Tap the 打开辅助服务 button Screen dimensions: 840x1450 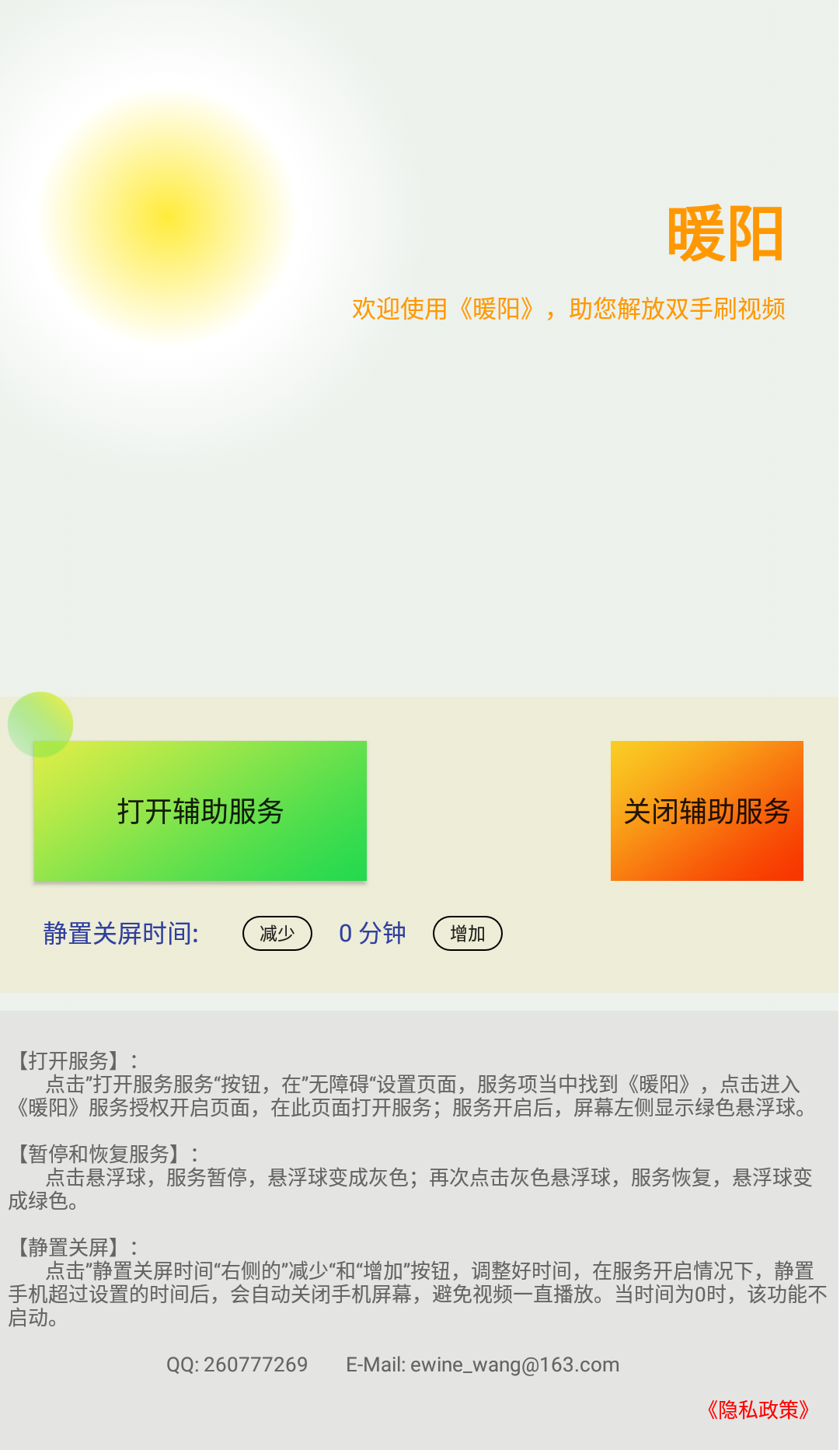[200, 811]
